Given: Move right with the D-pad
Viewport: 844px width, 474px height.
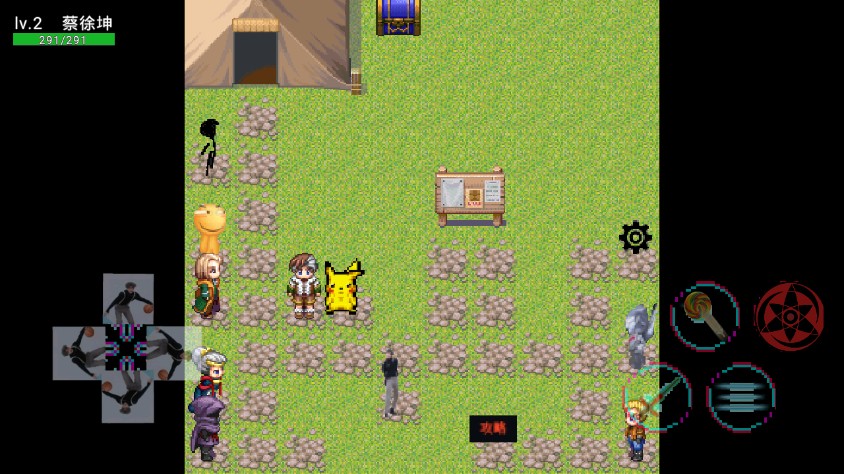Looking at the screenshot, I should click(176, 350).
